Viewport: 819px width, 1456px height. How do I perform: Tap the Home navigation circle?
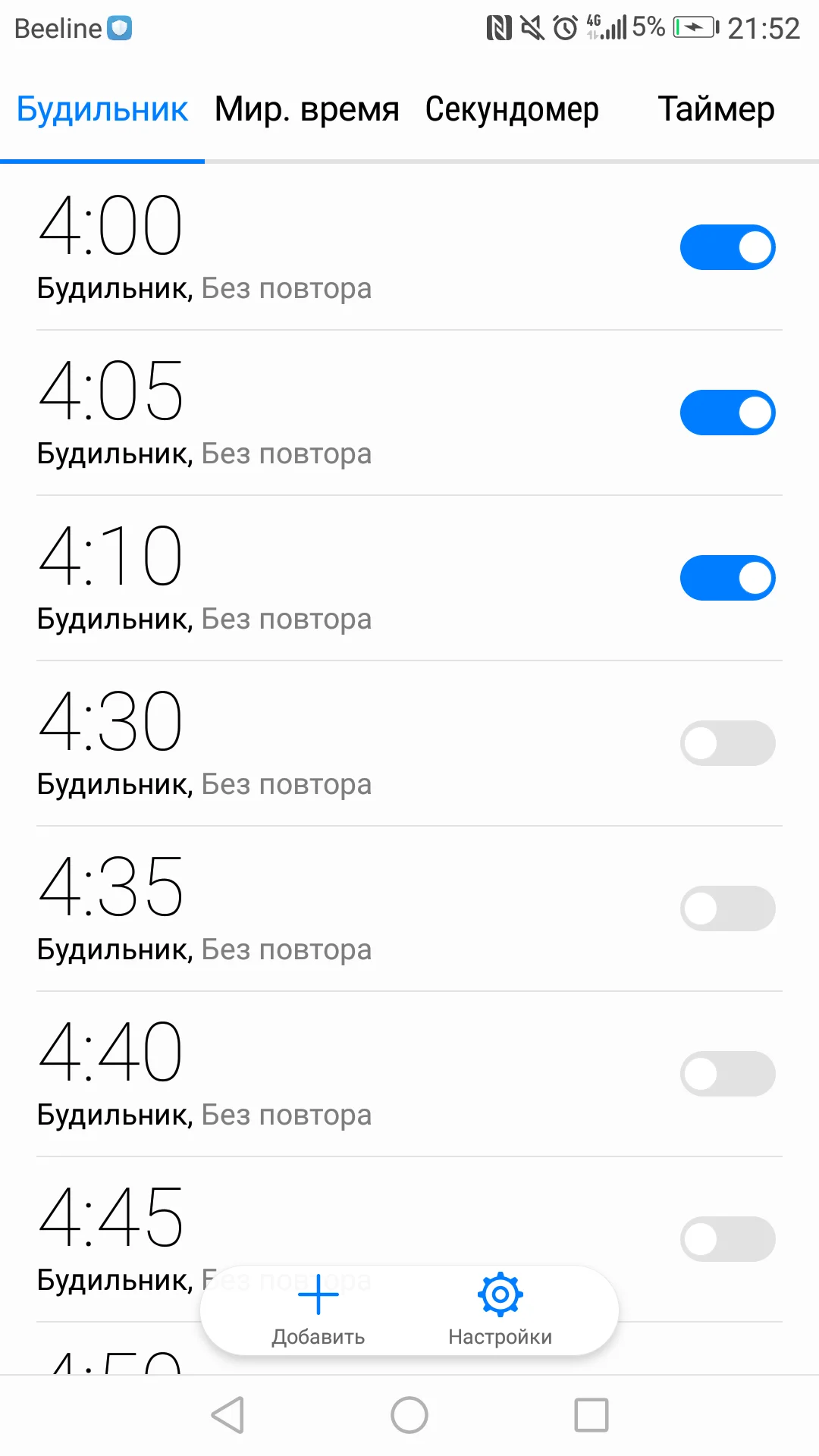pos(409,1414)
